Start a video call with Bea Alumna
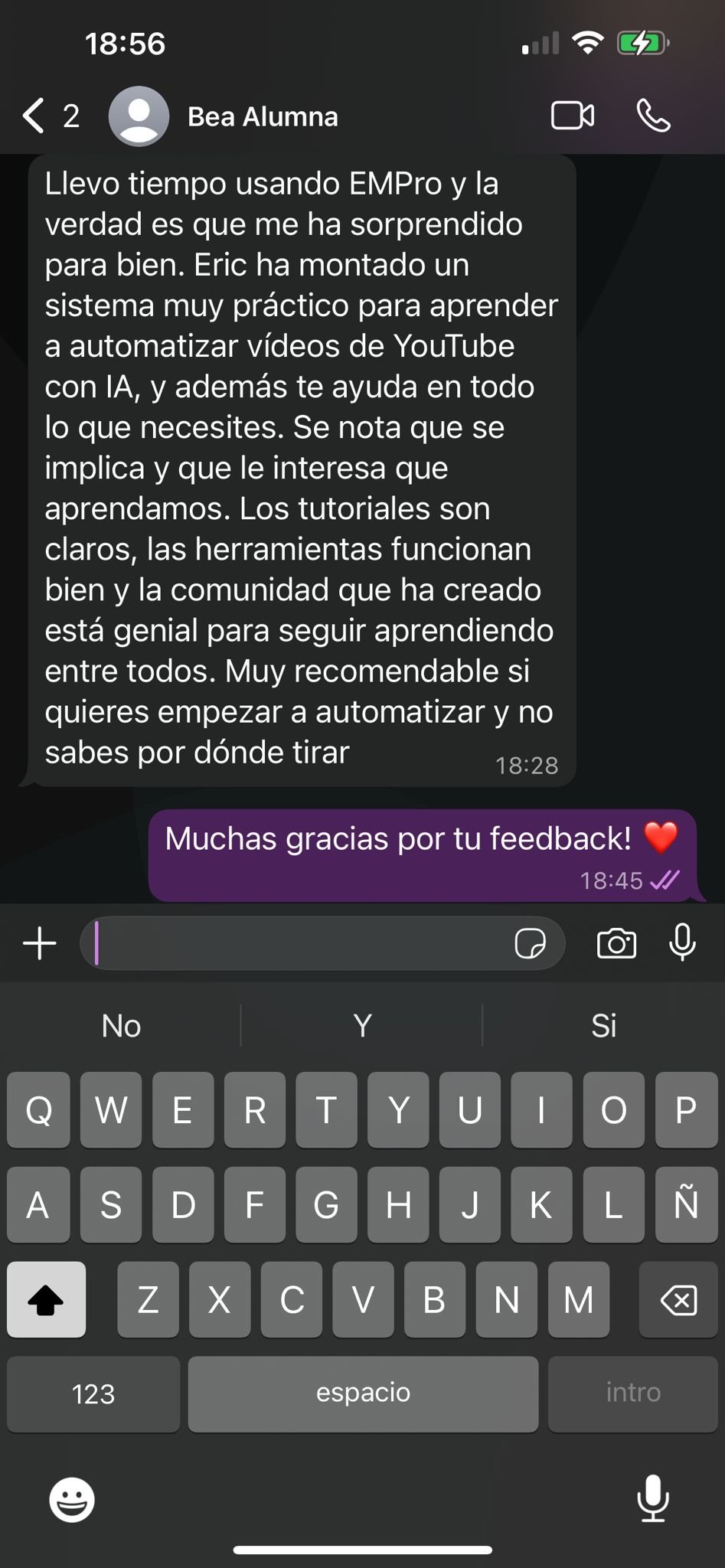725x1568 pixels. tap(572, 116)
